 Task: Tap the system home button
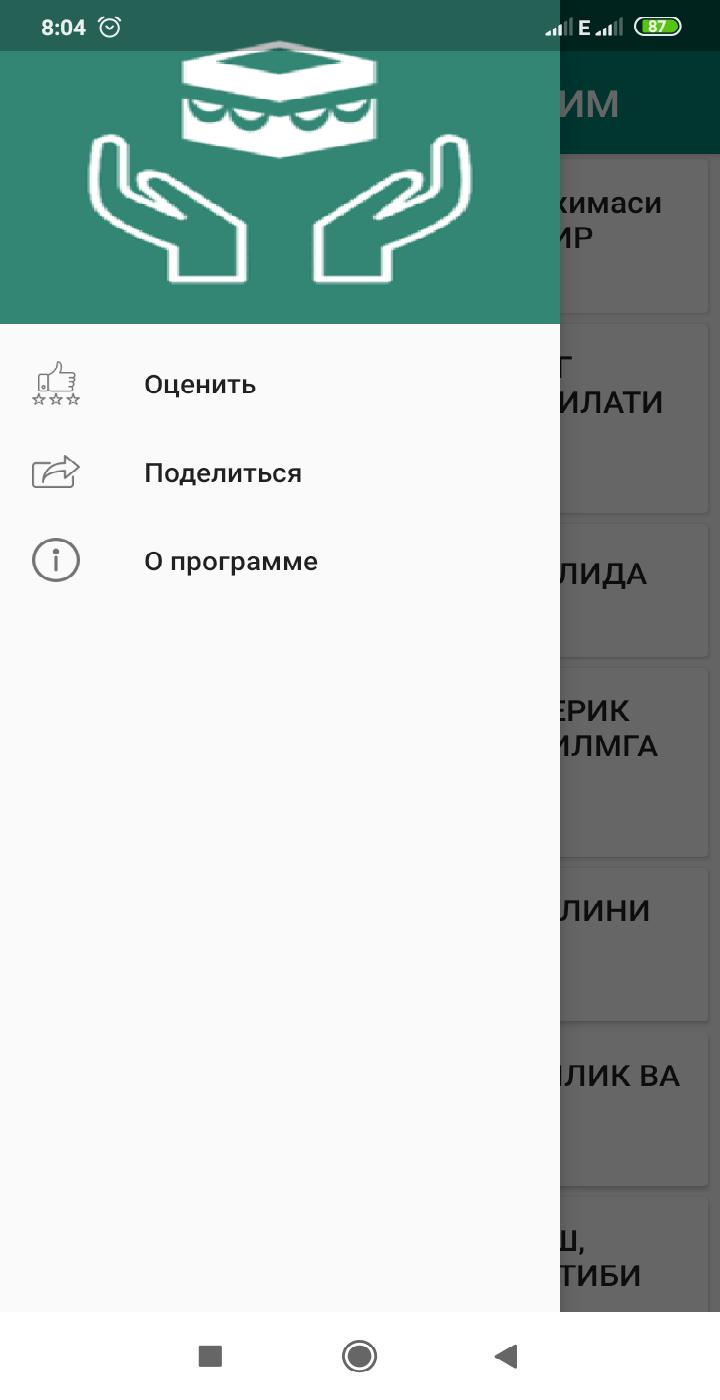(x=359, y=1356)
